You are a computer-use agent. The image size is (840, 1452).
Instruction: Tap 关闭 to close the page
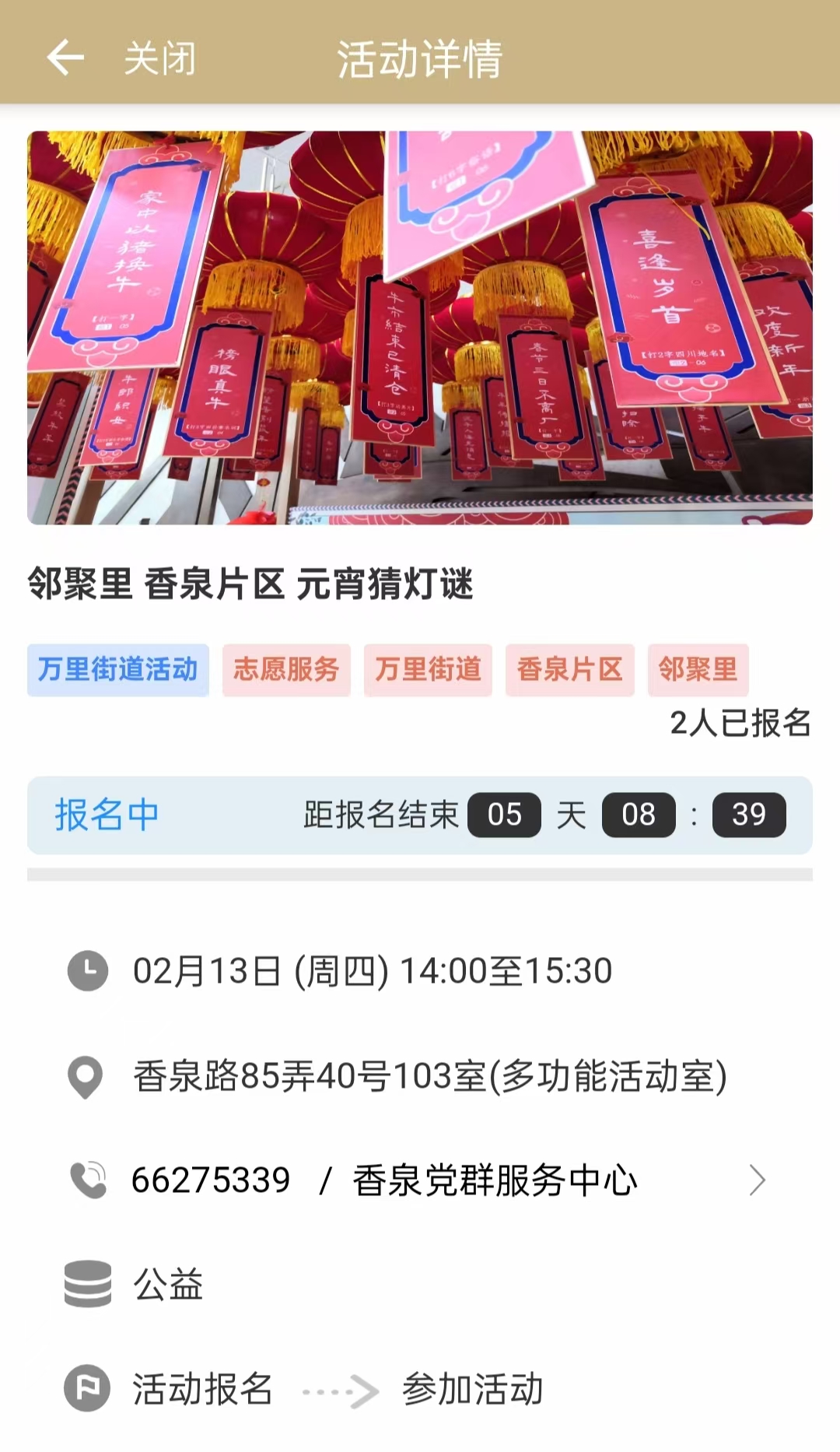(x=160, y=59)
